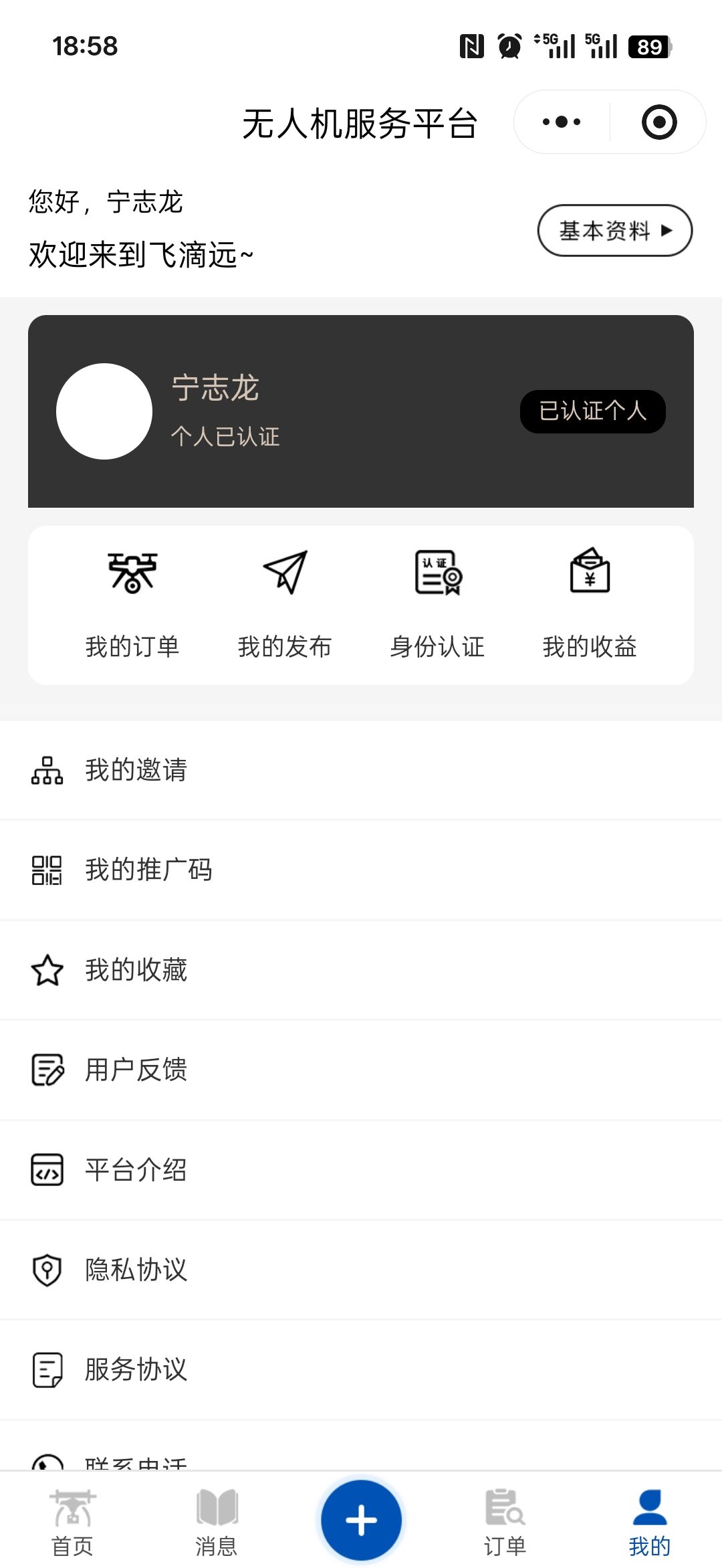Viewport: 722px width, 1568px height.
Task: Tap the round profile avatar
Action: point(104,411)
